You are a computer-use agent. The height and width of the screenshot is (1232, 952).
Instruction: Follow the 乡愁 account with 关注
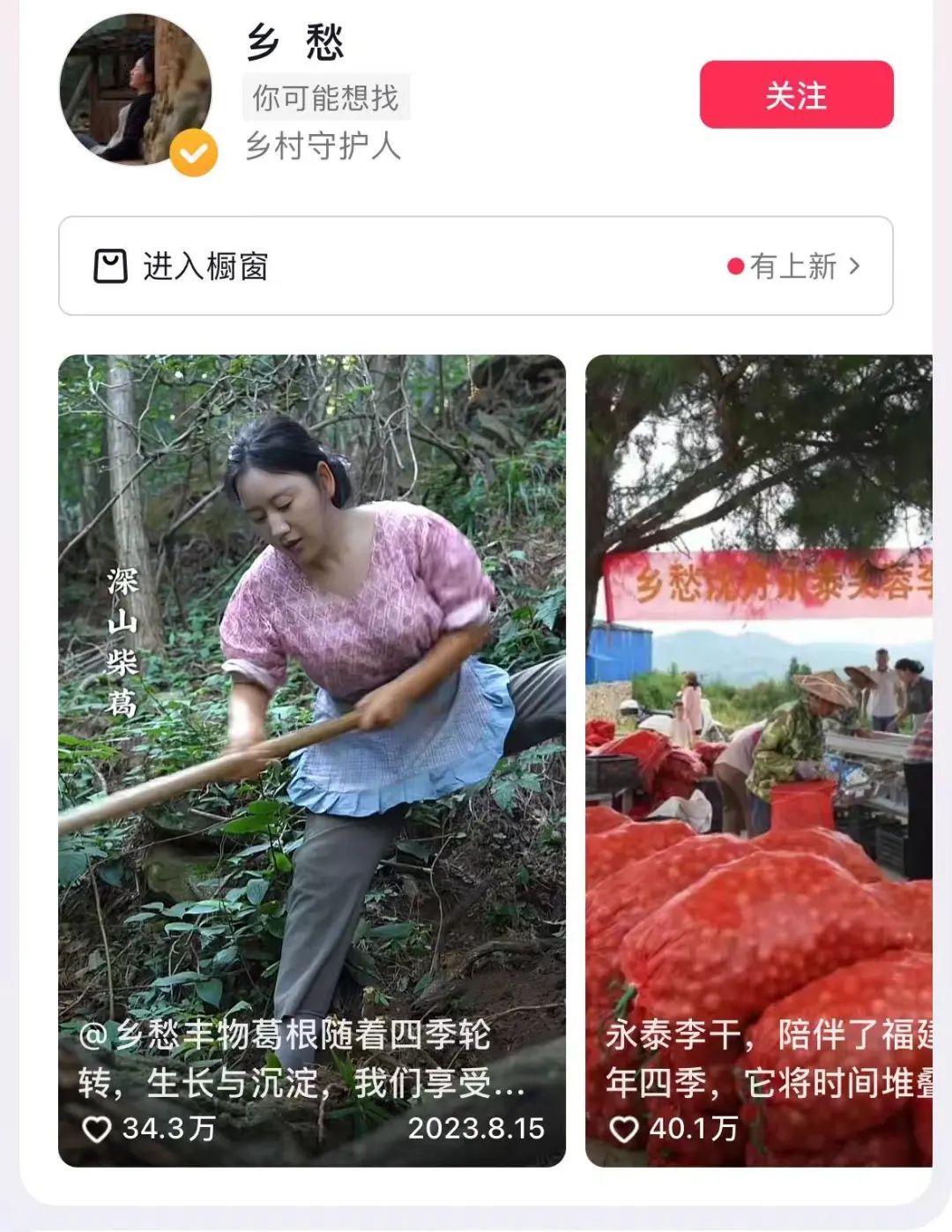pos(796,95)
